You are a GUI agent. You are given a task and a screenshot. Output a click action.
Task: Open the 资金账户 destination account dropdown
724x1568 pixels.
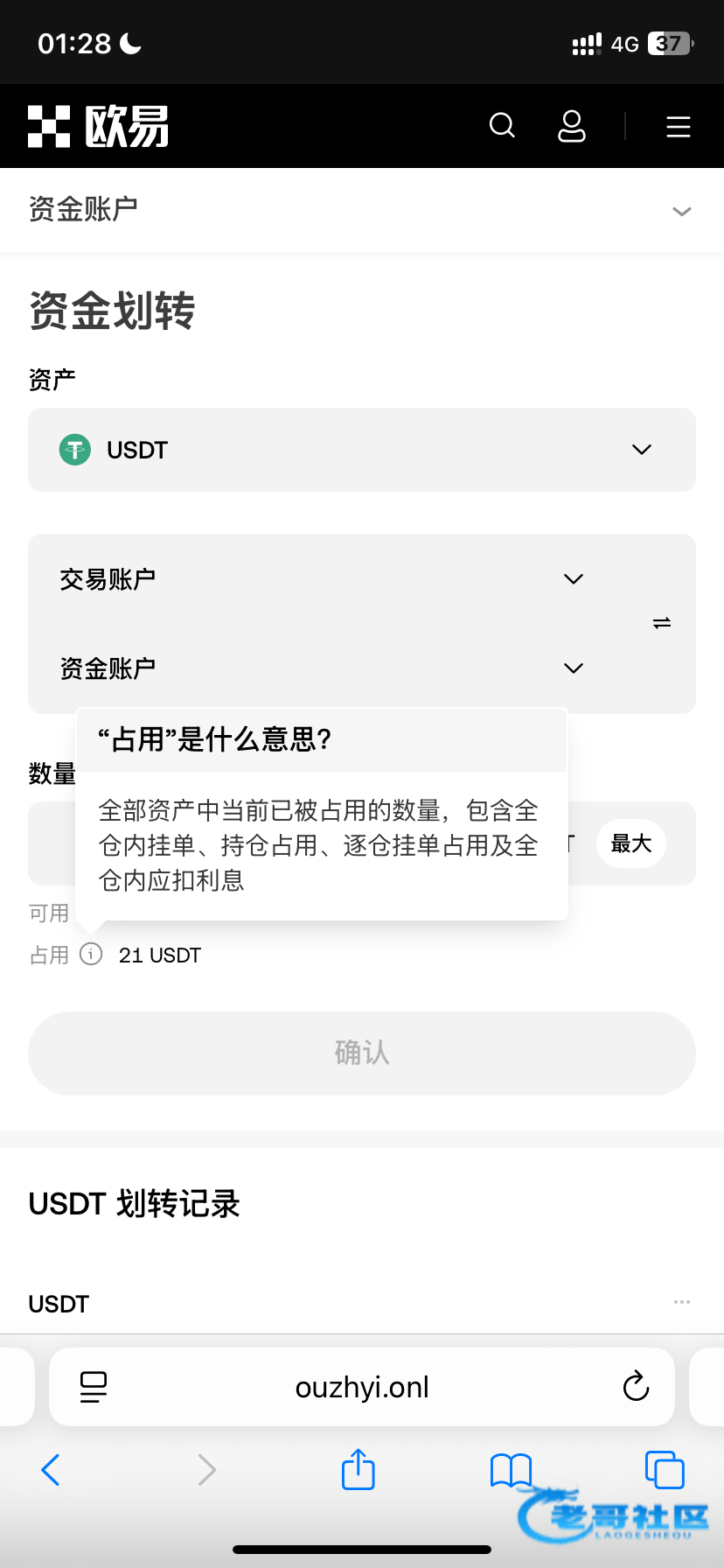tap(322, 668)
